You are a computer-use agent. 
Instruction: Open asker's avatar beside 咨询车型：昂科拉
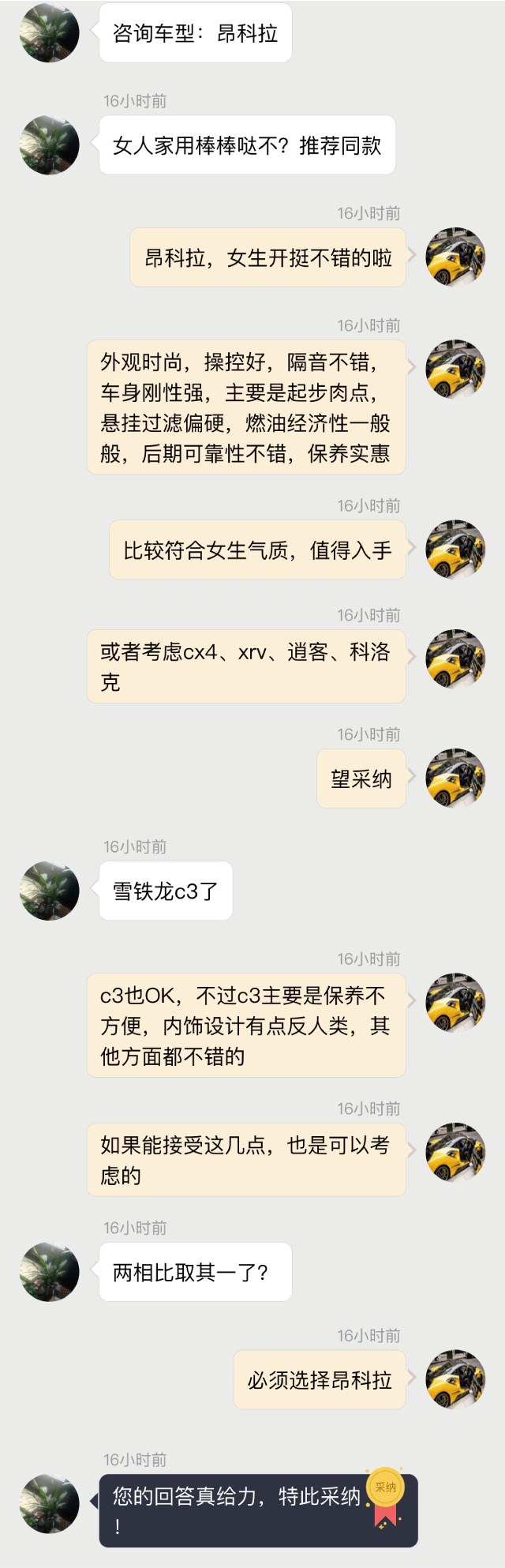pyautogui.click(x=50, y=33)
